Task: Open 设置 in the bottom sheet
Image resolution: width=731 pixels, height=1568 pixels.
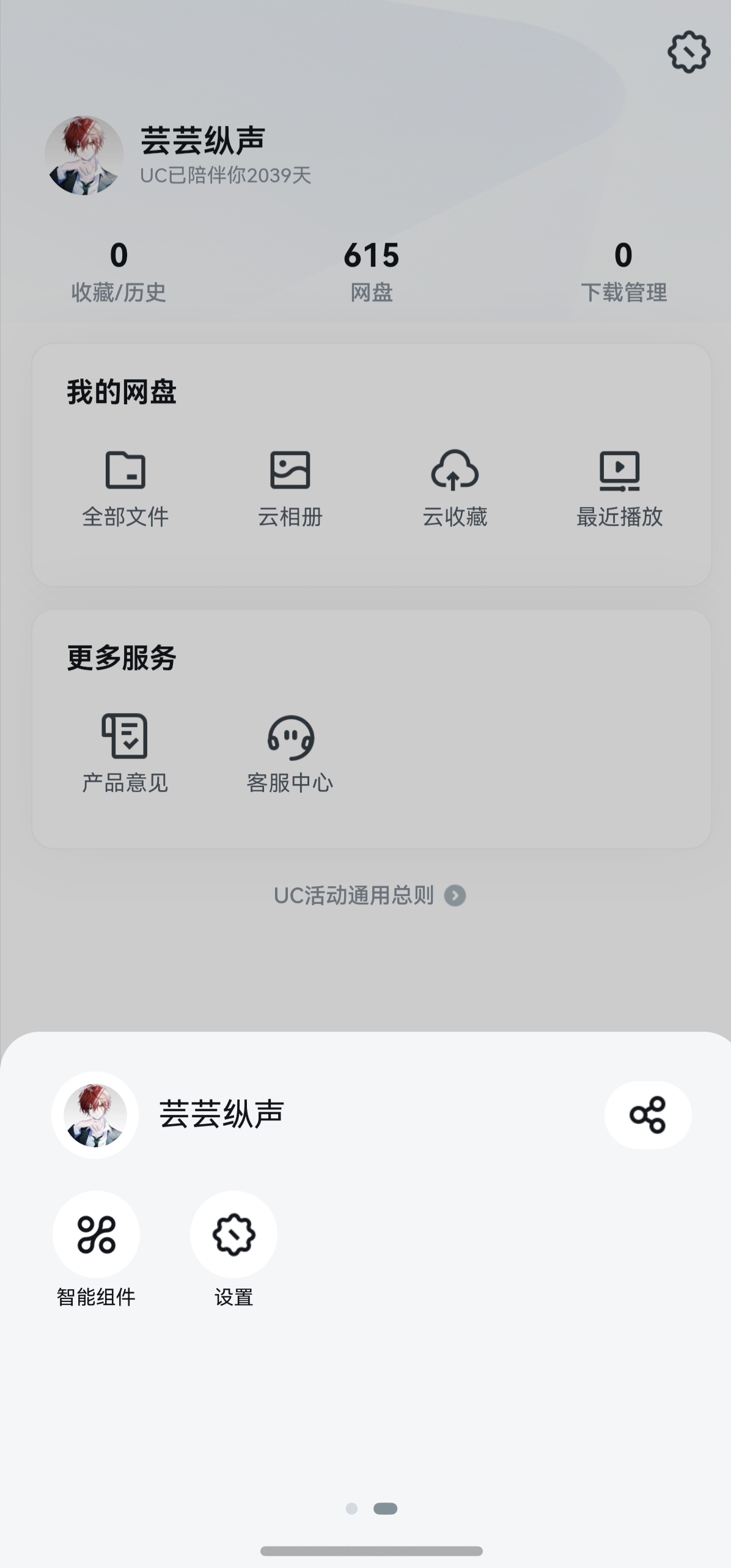Action: (x=233, y=1234)
